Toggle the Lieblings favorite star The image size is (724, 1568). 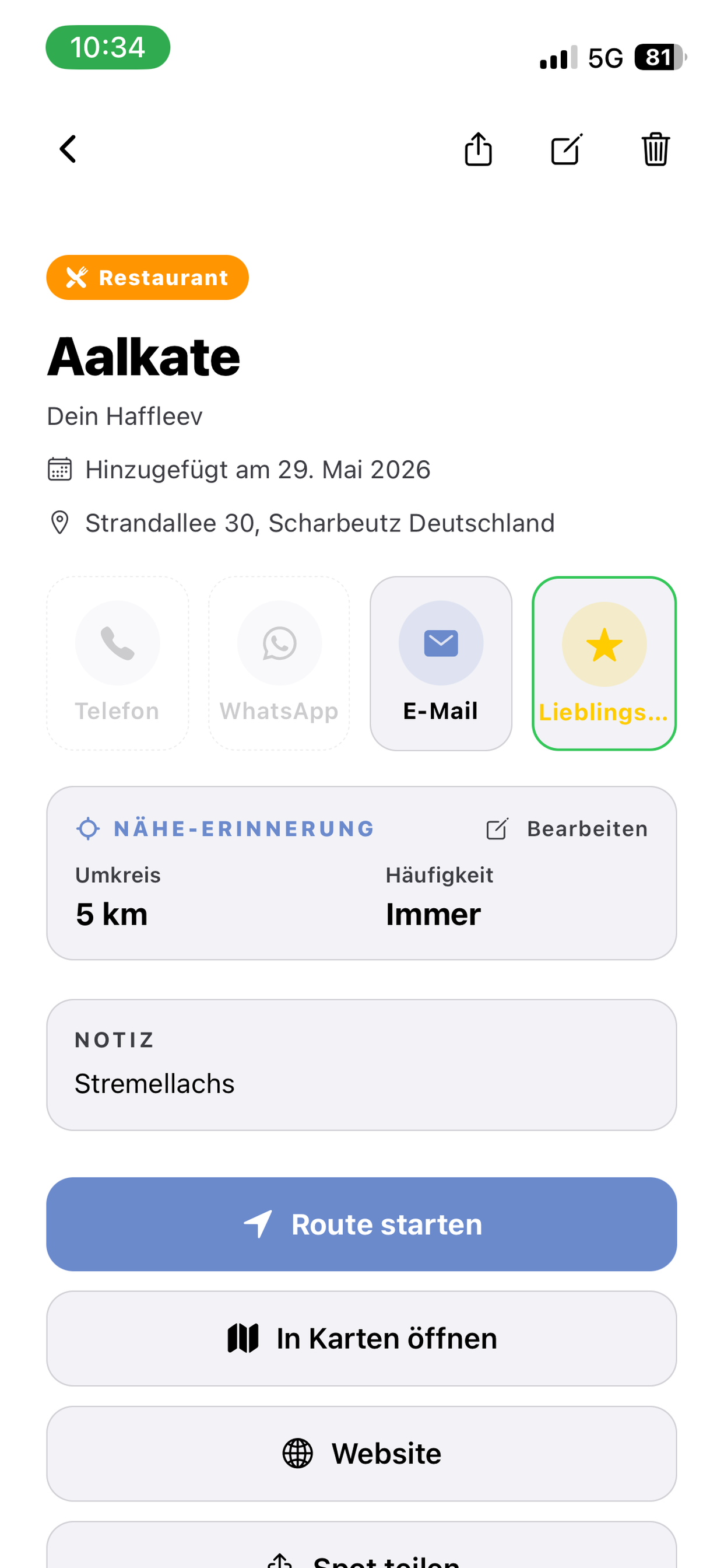pyautogui.click(x=603, y=663)
